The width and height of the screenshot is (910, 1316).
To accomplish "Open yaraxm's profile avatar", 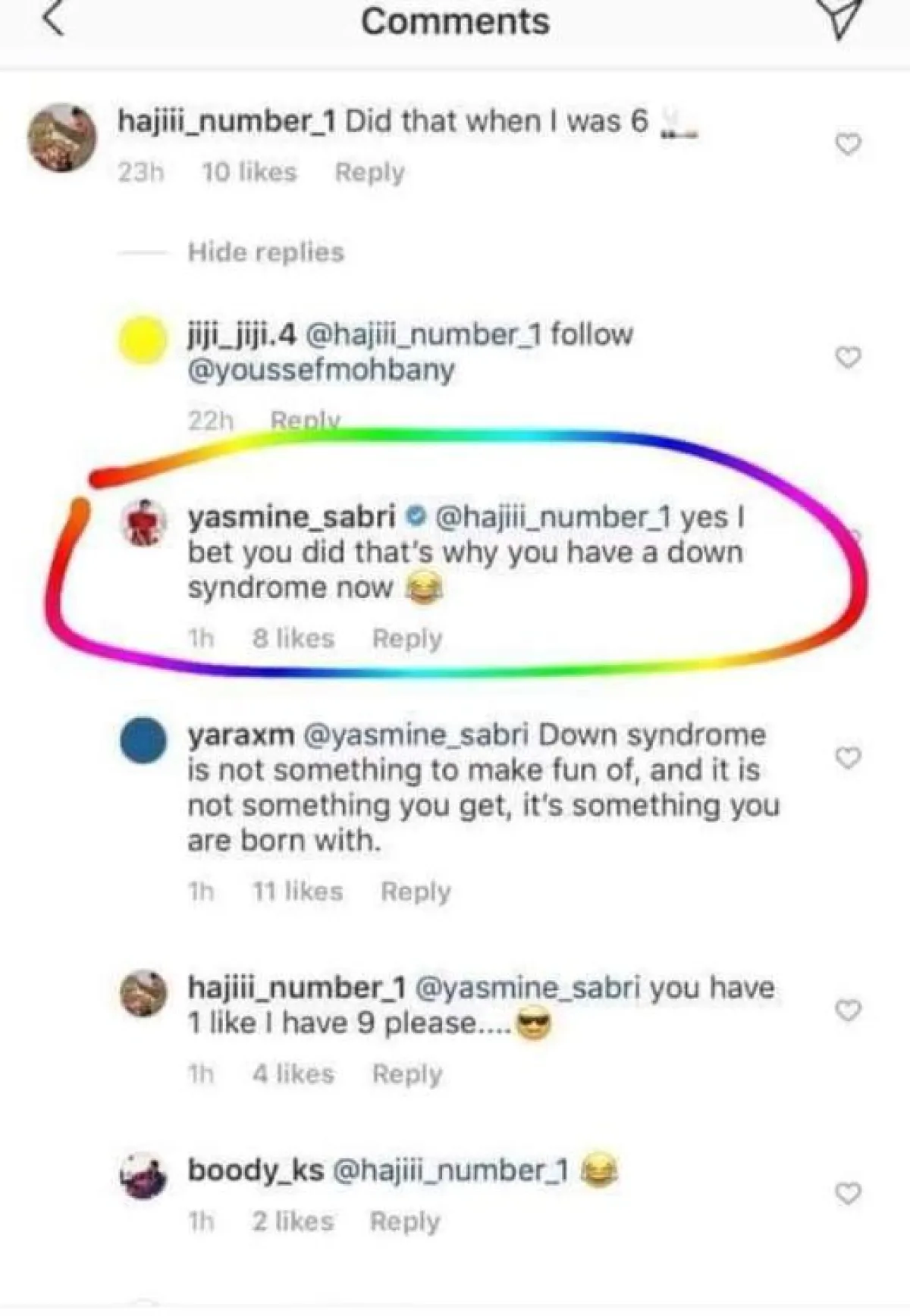I will click(144, 741).
